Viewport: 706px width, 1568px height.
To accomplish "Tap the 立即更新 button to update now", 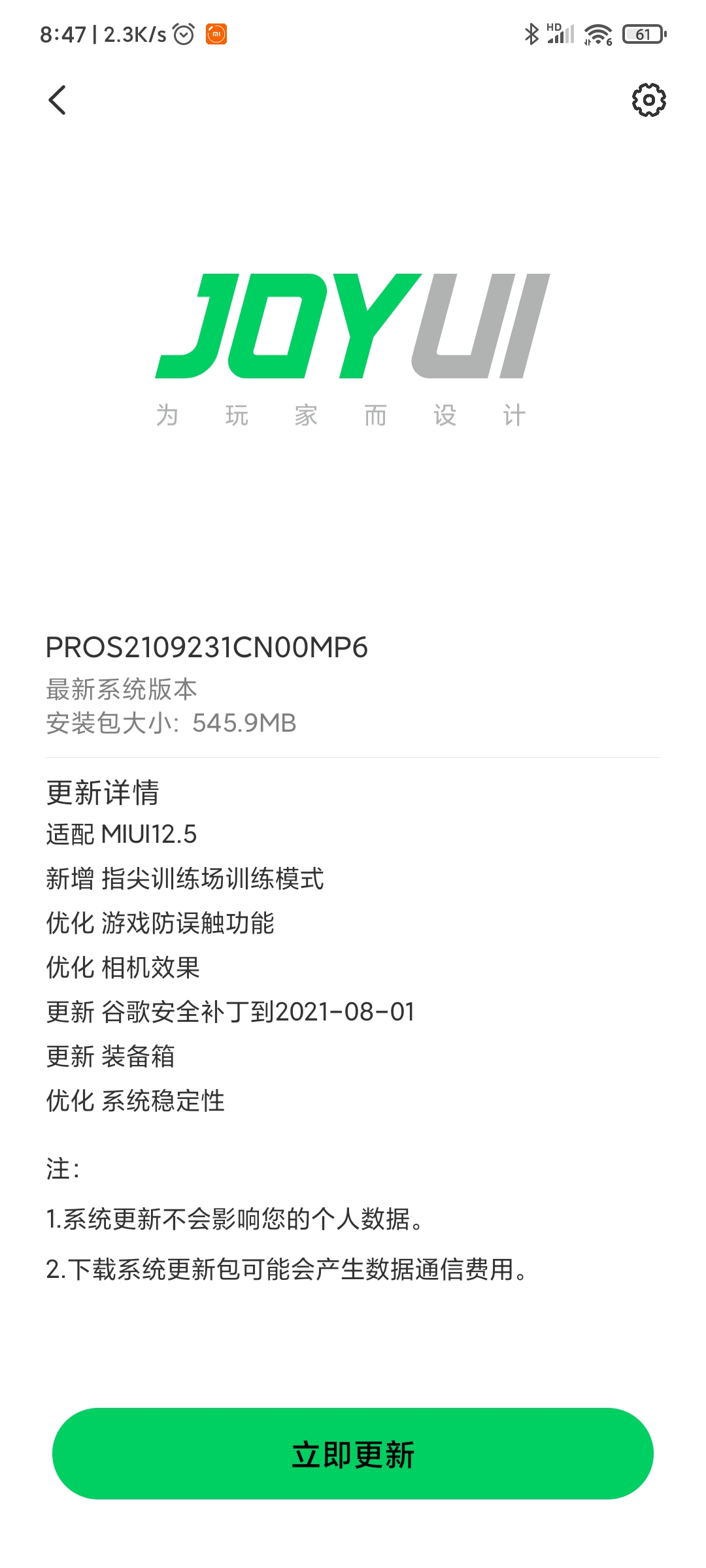I will (353, 1454).
